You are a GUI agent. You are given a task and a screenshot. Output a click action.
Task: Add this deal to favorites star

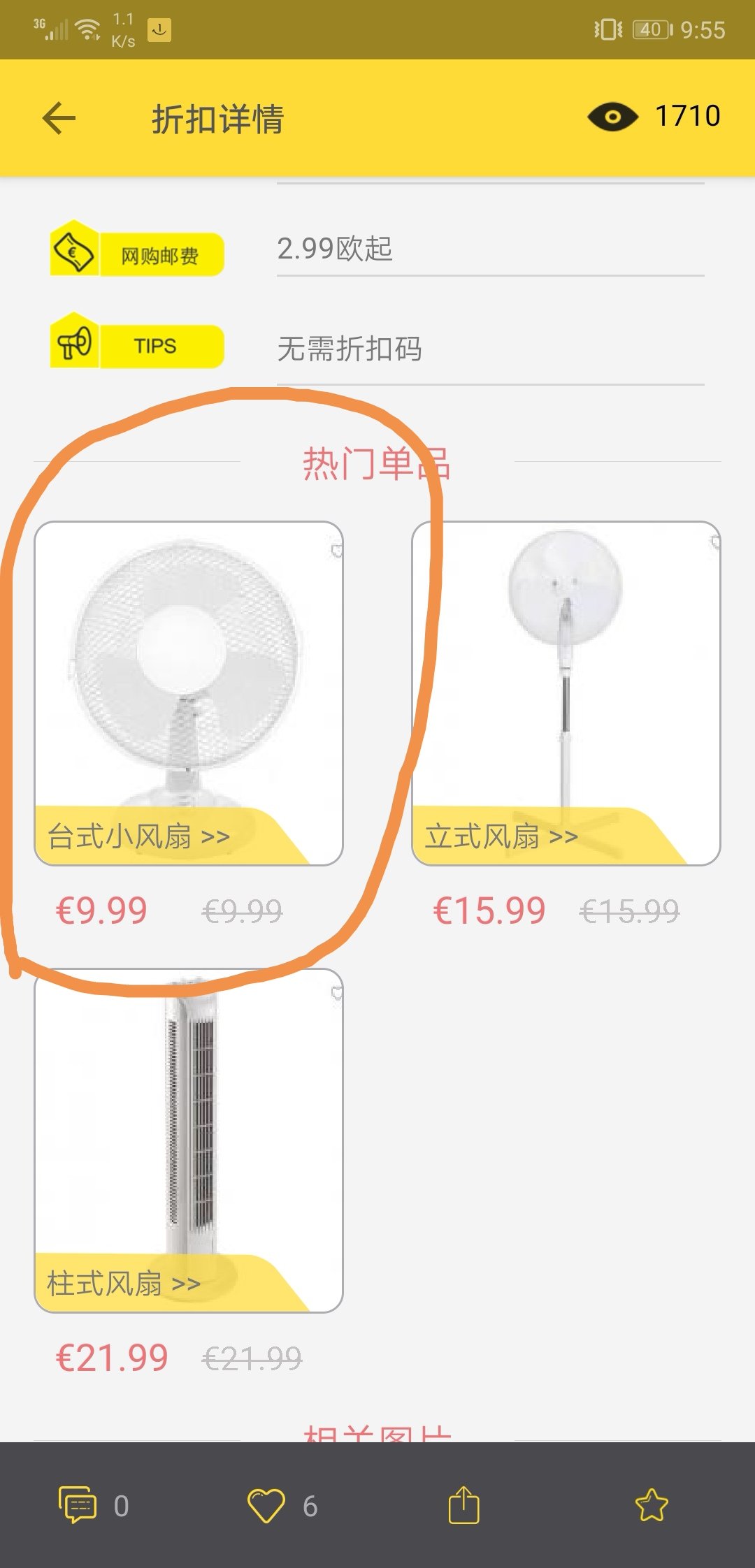click(x=652, y=1505)
